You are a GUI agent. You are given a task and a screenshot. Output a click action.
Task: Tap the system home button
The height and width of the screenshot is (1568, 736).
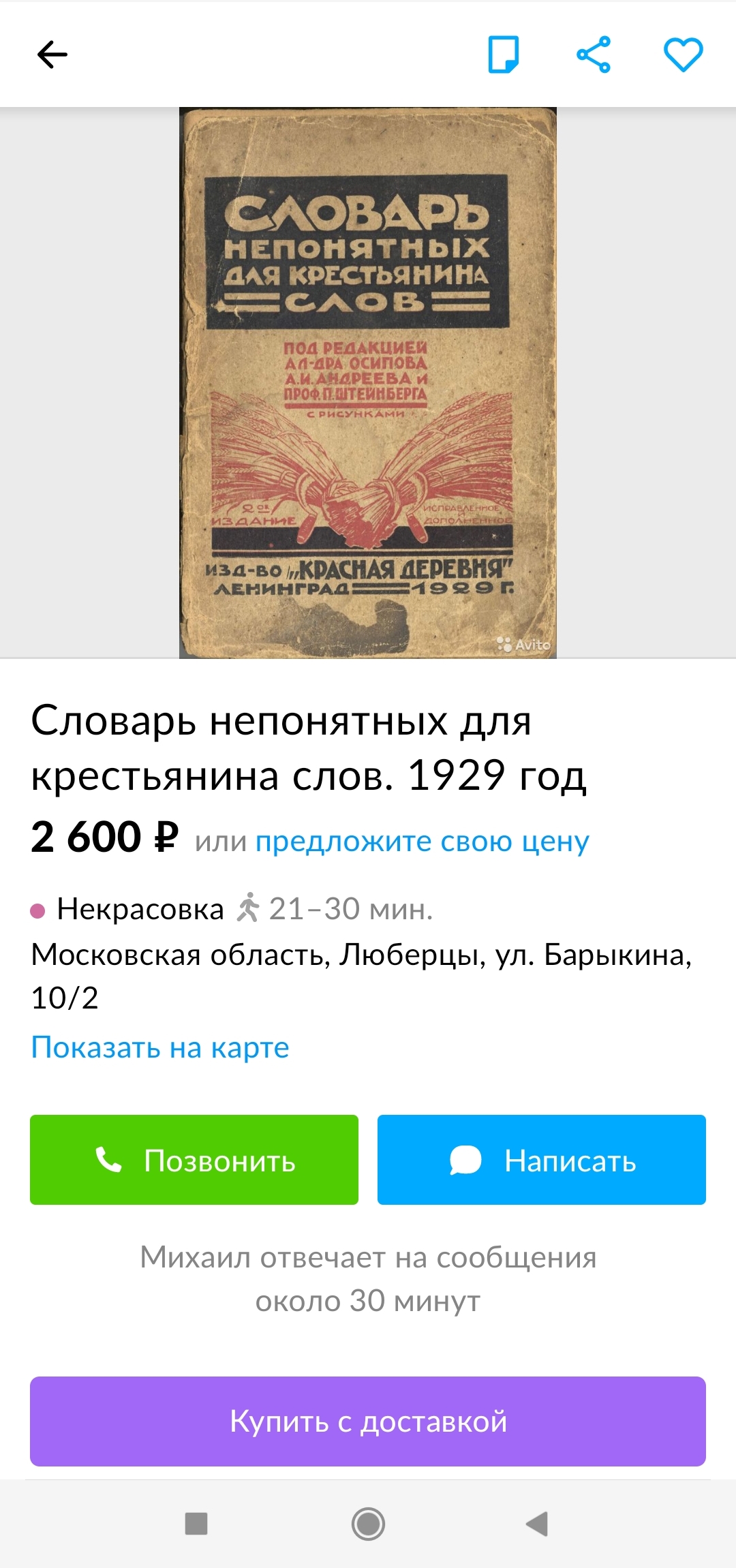[x=368, y=1524]
